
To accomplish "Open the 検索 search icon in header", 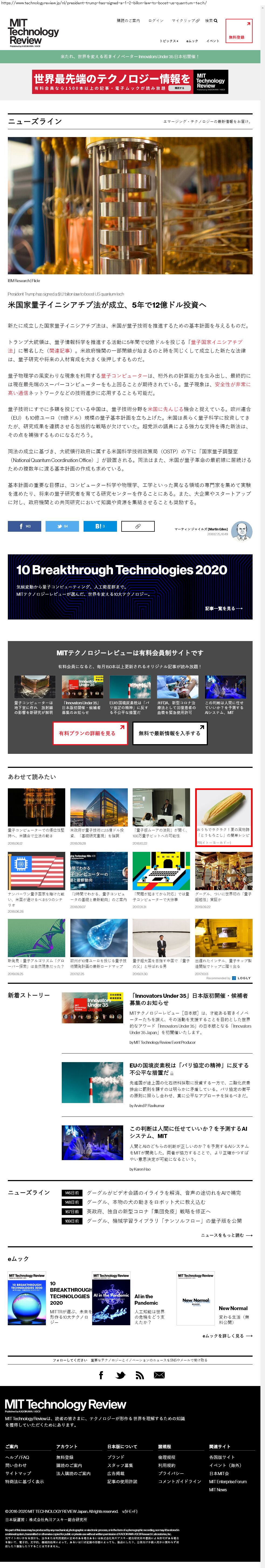I will pyautogui.click(x=211, y=21).
